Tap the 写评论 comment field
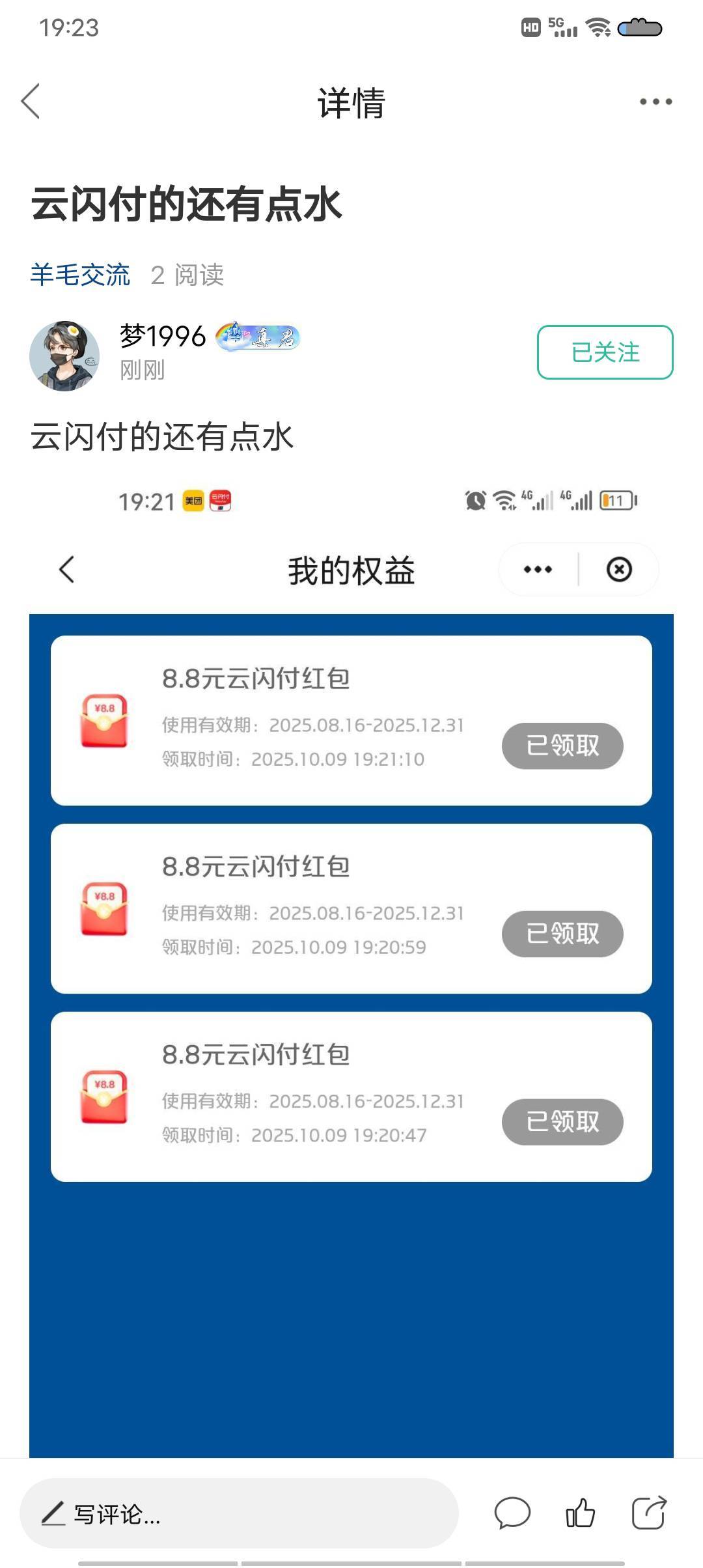The height and width of the screenshot is (1568, 703). (x=239, y=1513)
